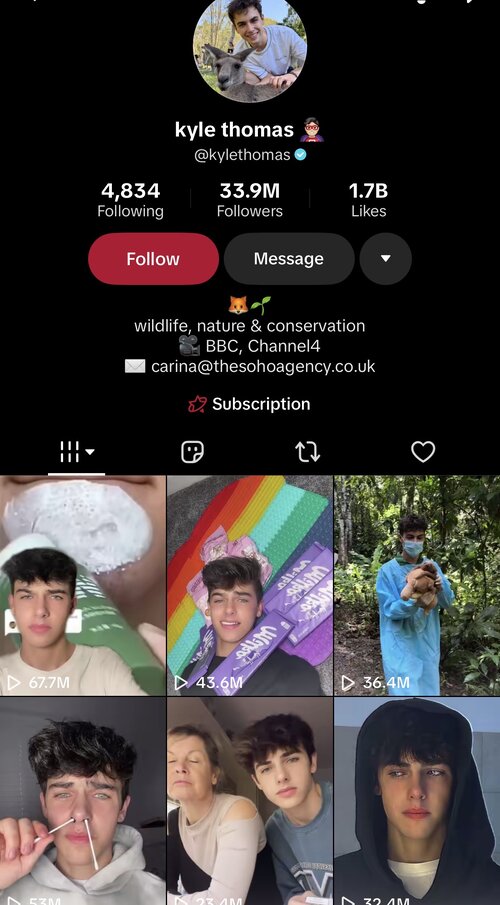This screenshot has height=905, width=500.
Task: Expand the dropdown arrow next to Message
Action: click(x=386, y=259)
